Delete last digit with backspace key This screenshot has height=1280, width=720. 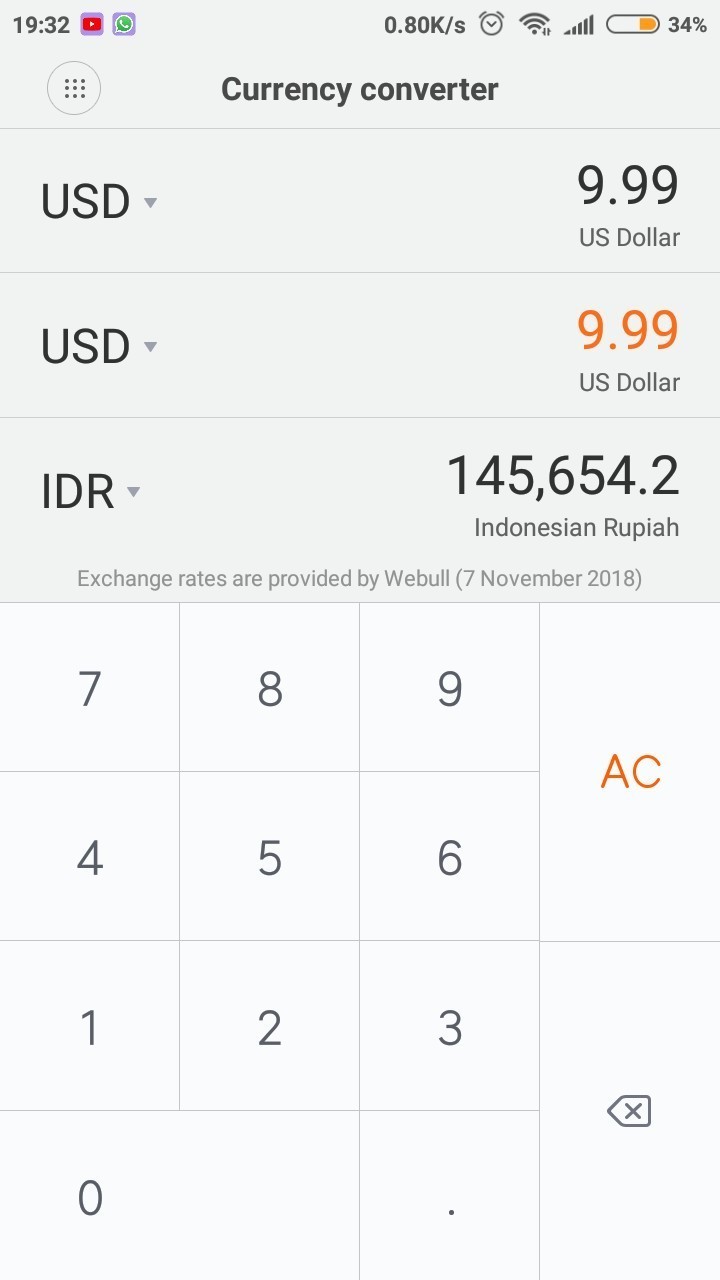click(630, 1111)
